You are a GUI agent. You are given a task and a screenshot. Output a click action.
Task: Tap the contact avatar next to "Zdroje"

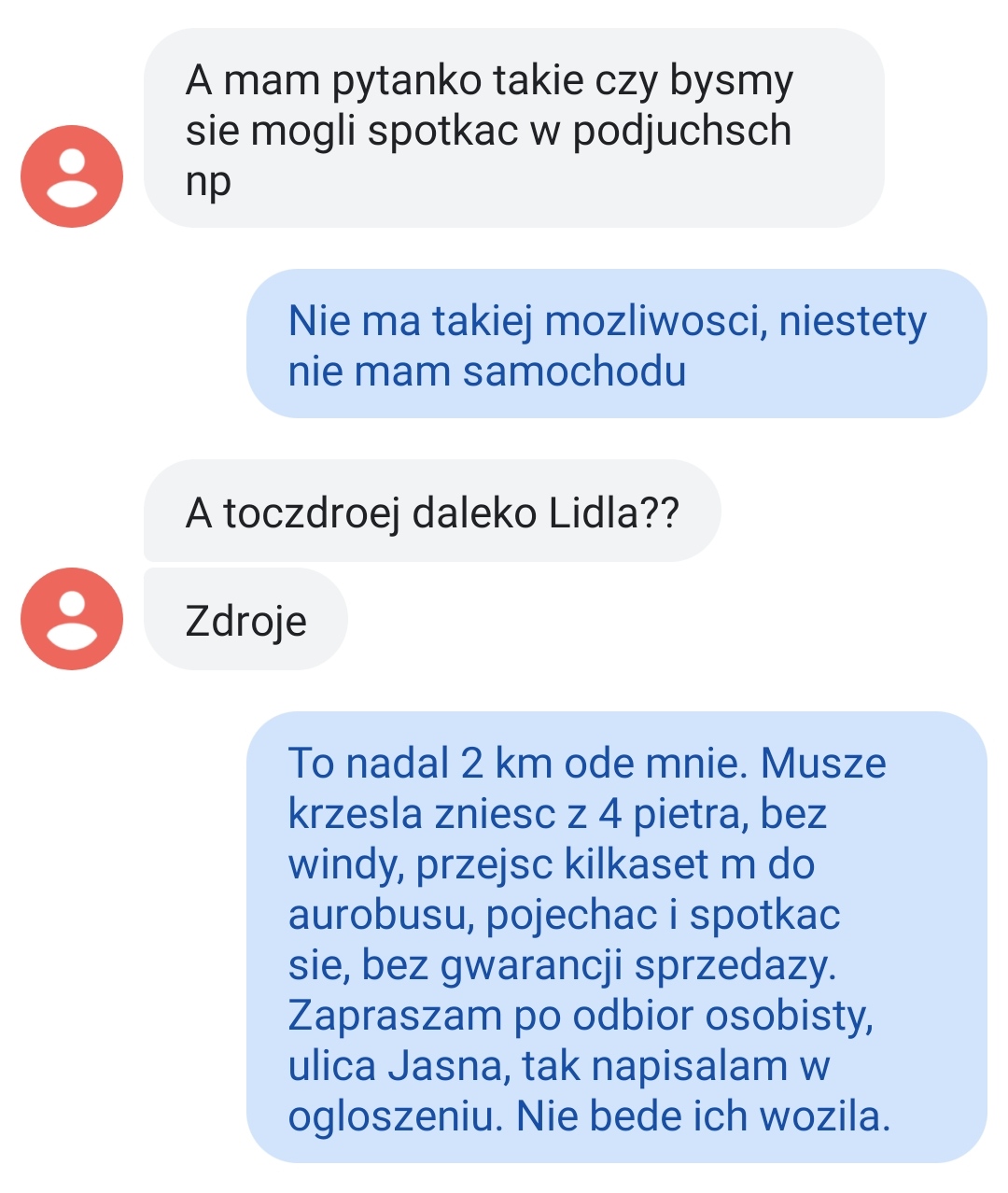[72, 619]
